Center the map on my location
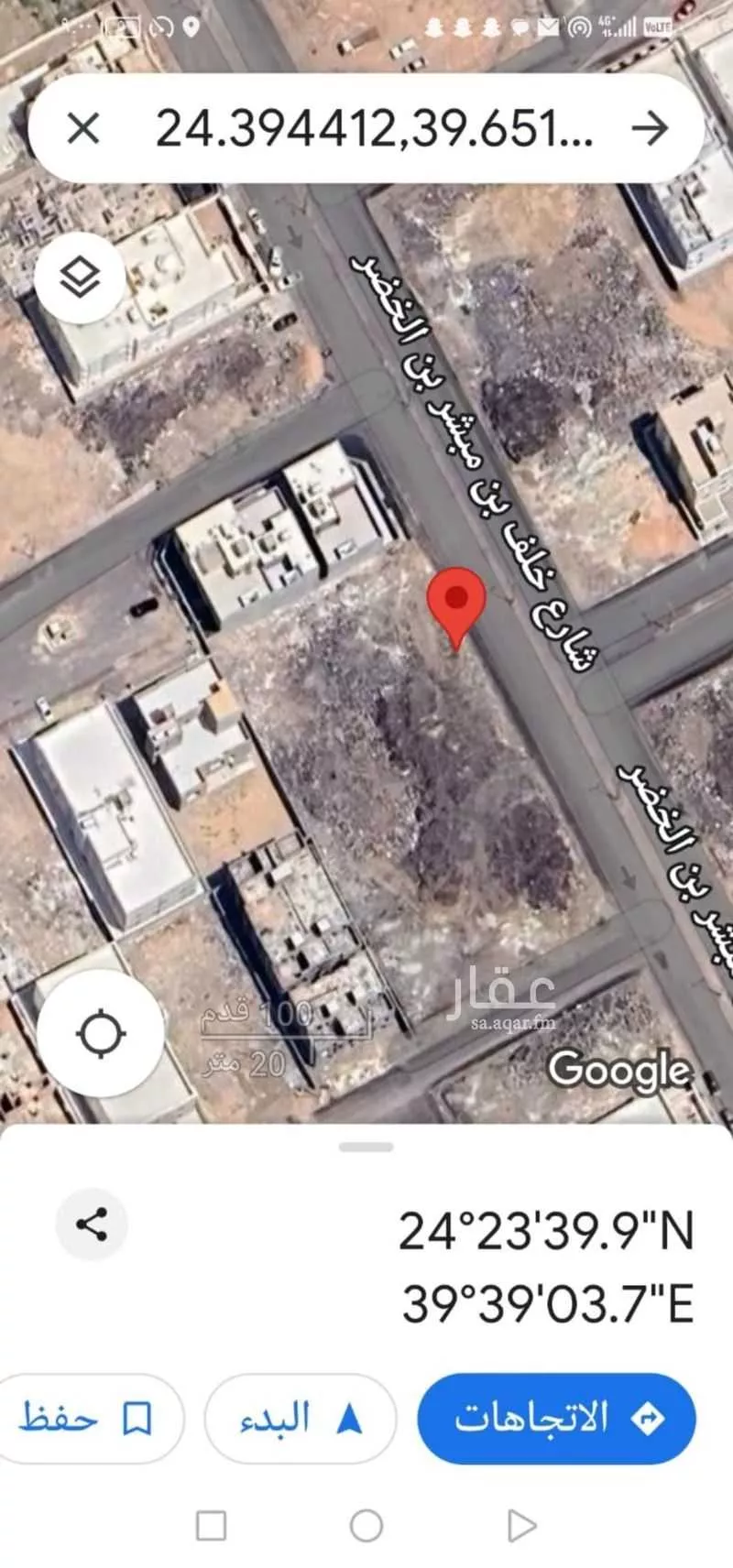This screenshot has width=733, height=1568. tap(102, 1034)
